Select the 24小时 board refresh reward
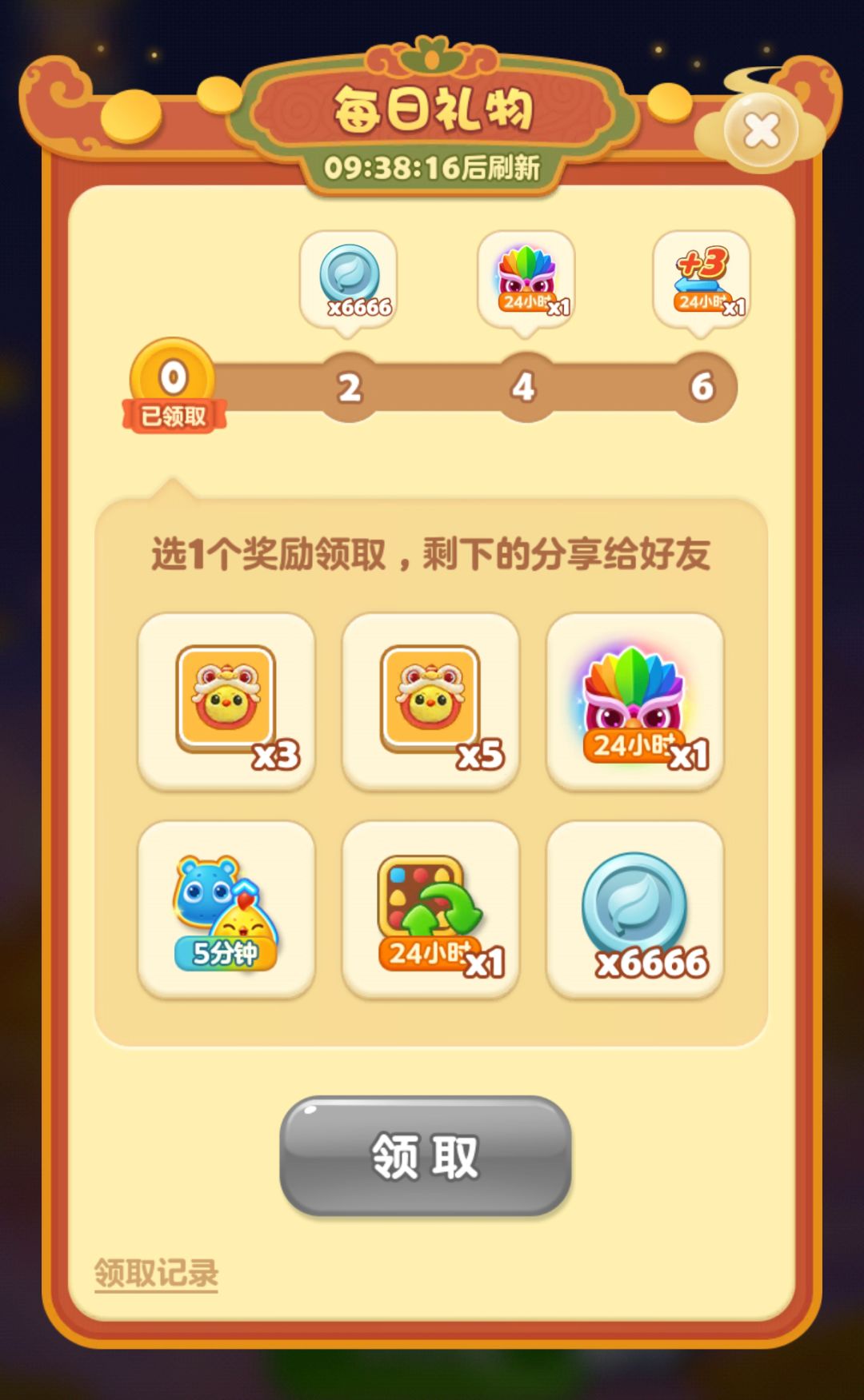Image resolution: width=864 pixels, height=1400 pixels. pyautogui.click(x=430, y=907)
